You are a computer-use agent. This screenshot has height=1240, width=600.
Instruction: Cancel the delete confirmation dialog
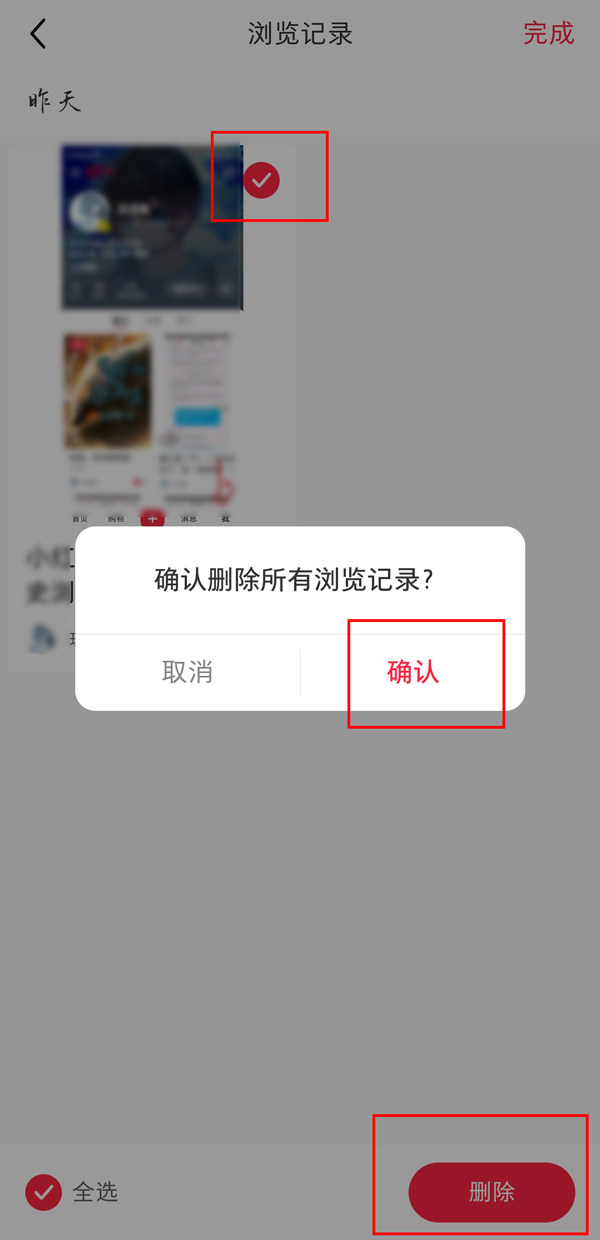click(x=187, y=672)
